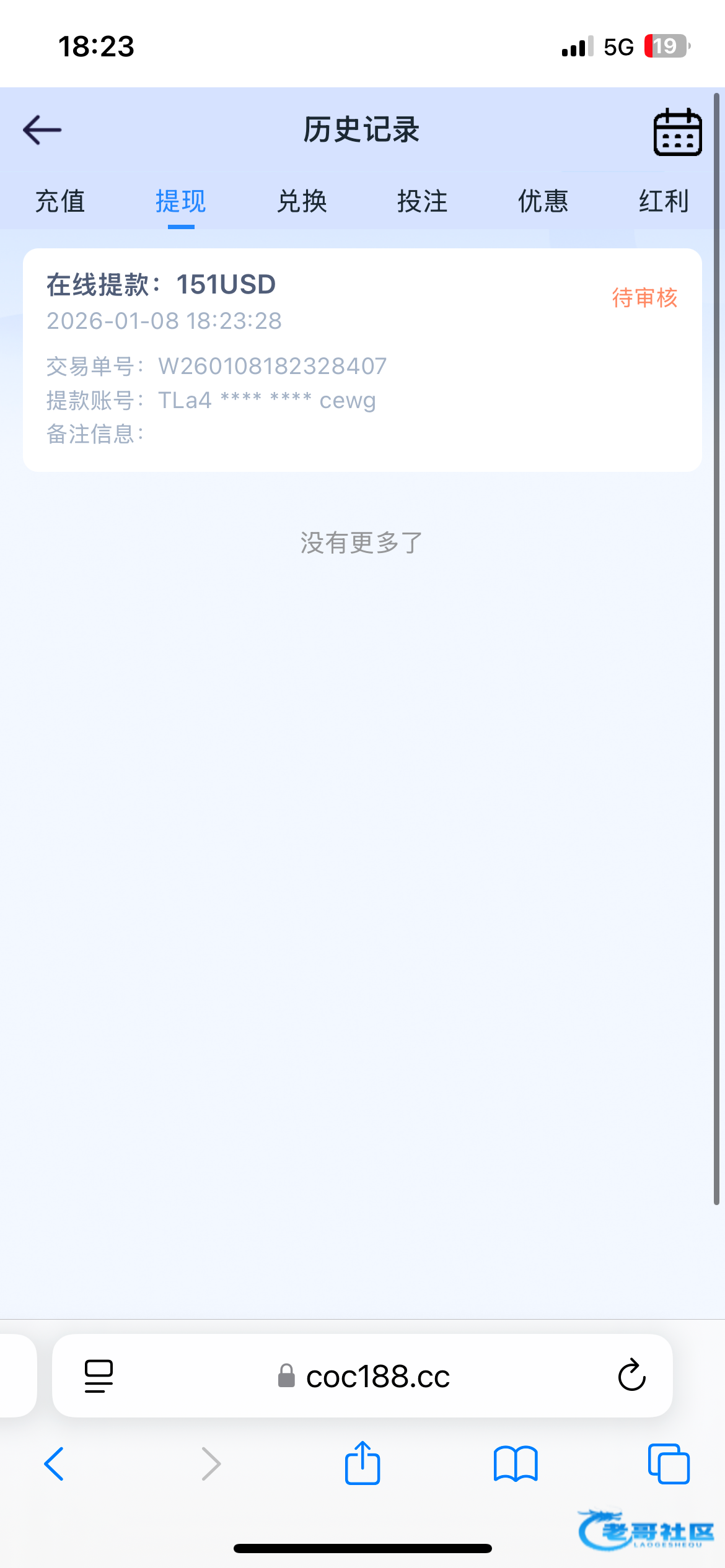Image resolution: width=725 pixels, height=1568 pixels.
Task: Switch to the 优惠 tab
Action: coord(543,201)
